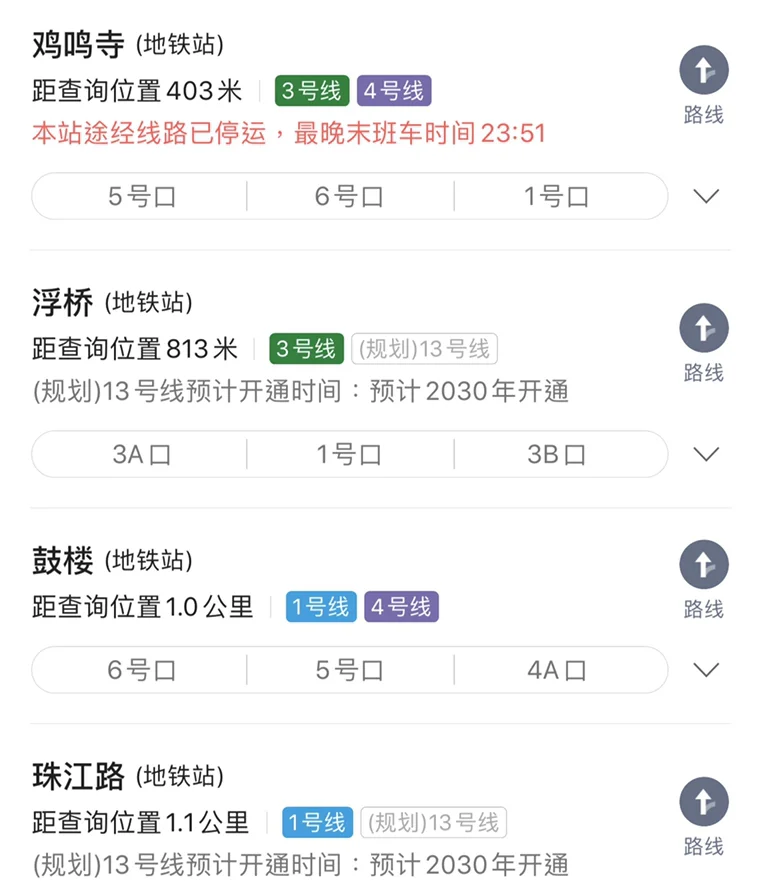Screen dimensions: 760x896
Task: Open more exits for 鼓楼 station
Action: pyautogui.click(x=708, y=669)
